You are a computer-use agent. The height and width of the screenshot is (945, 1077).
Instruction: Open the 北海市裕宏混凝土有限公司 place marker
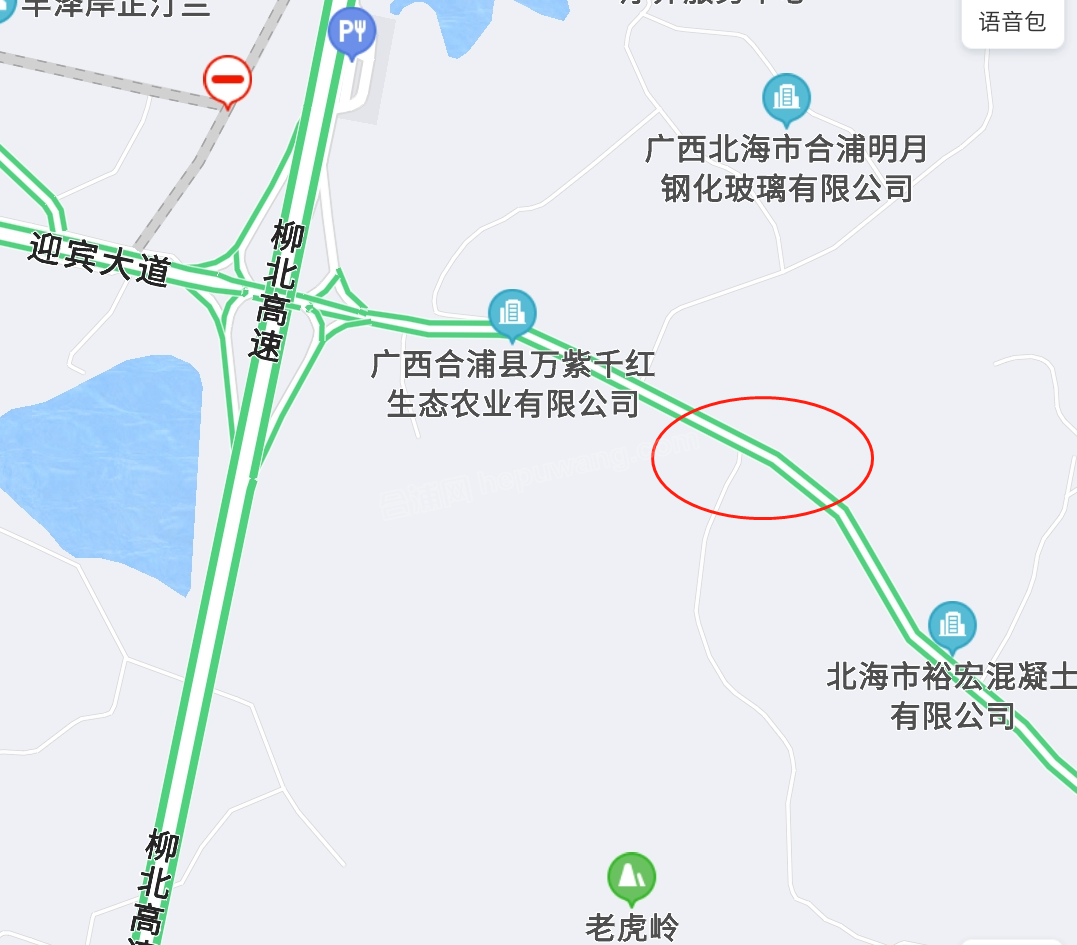[x=951, y=626]
